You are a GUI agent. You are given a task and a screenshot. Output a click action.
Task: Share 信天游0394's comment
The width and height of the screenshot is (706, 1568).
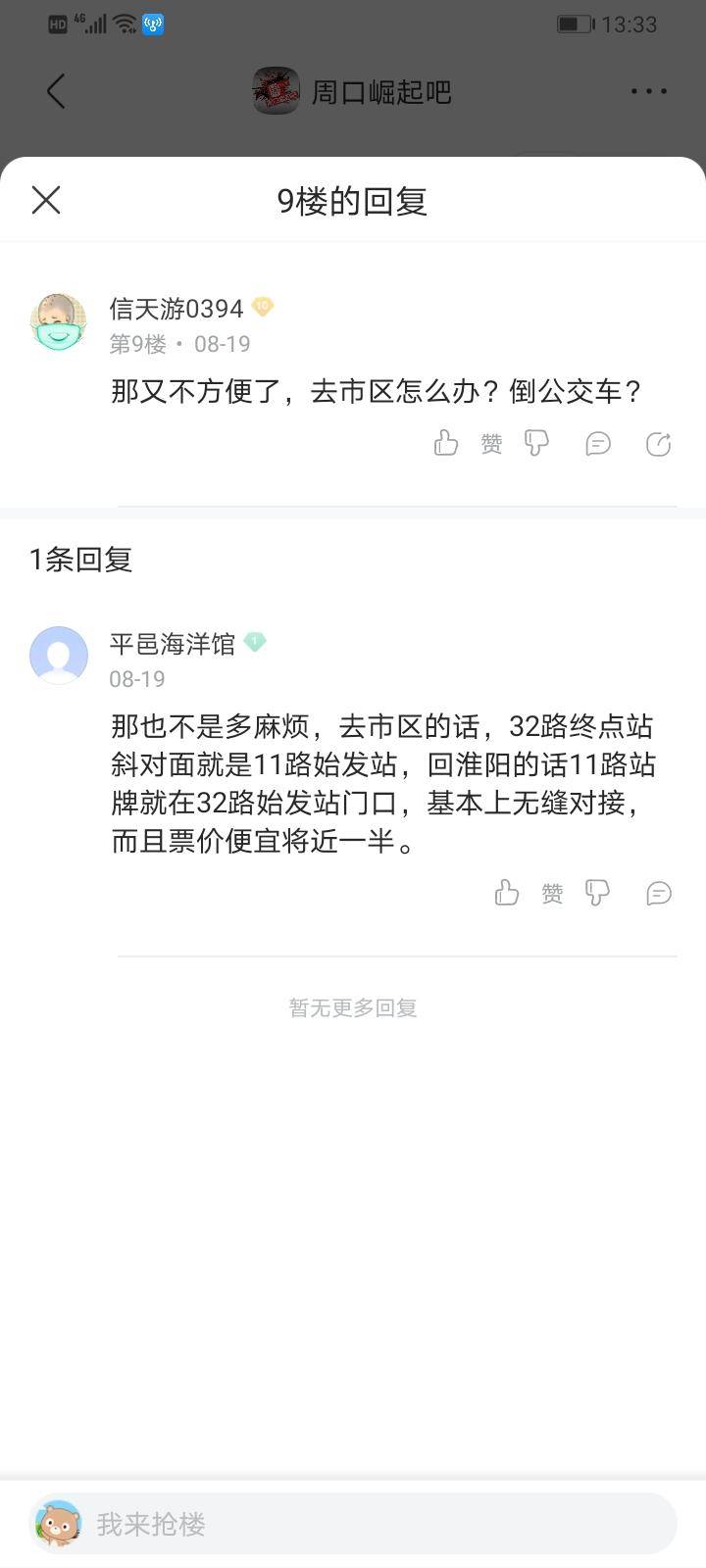(658, 444)
